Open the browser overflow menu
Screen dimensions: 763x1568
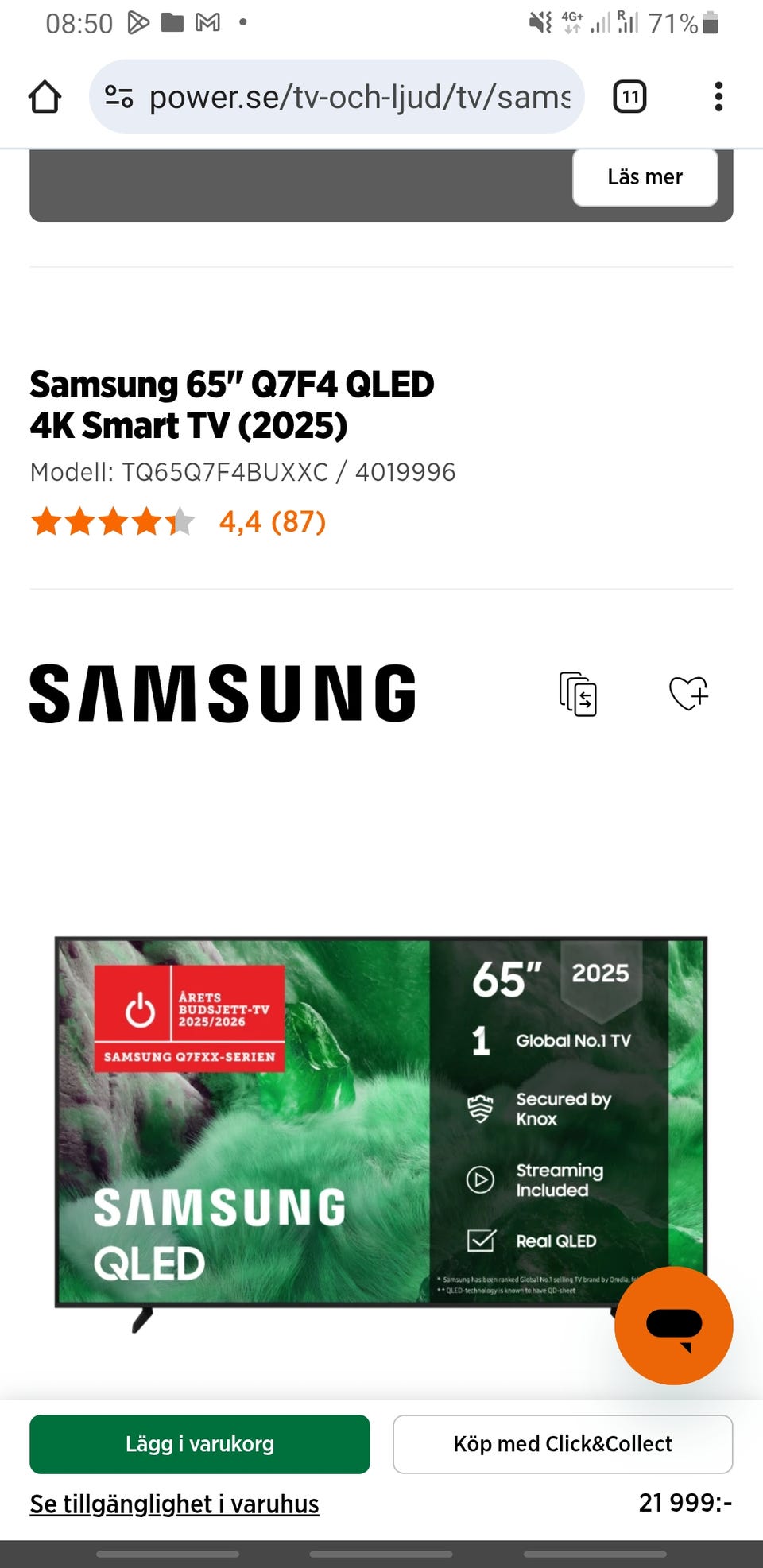point(718,97)
